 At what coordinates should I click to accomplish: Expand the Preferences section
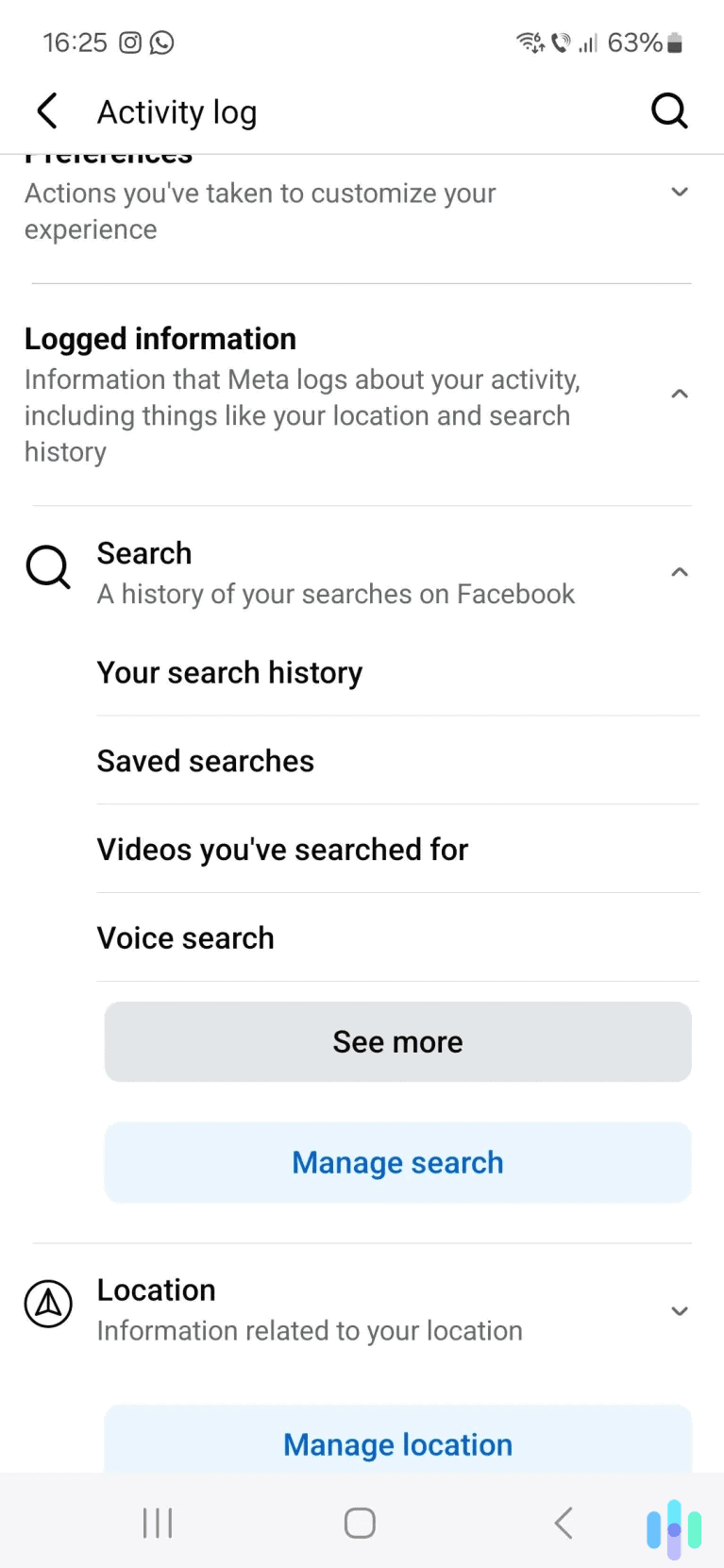point(680,192)
